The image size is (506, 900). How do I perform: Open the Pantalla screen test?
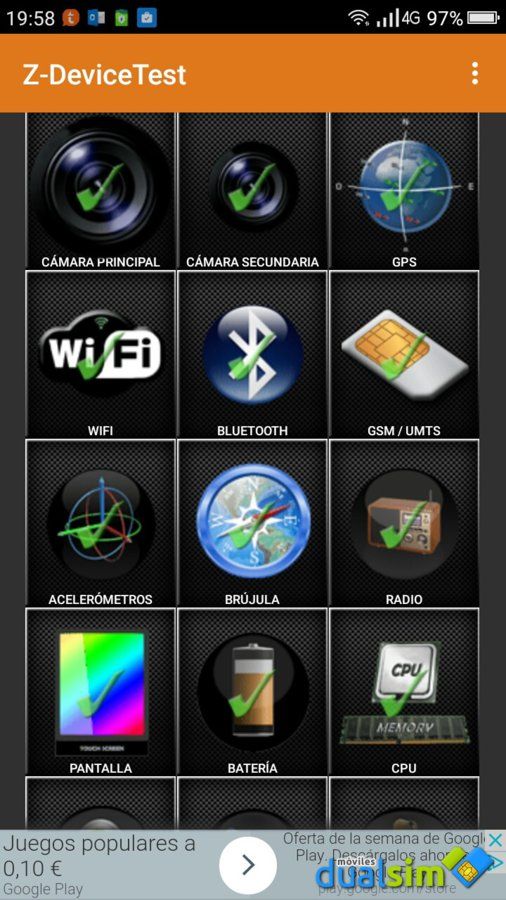point(100,692)
